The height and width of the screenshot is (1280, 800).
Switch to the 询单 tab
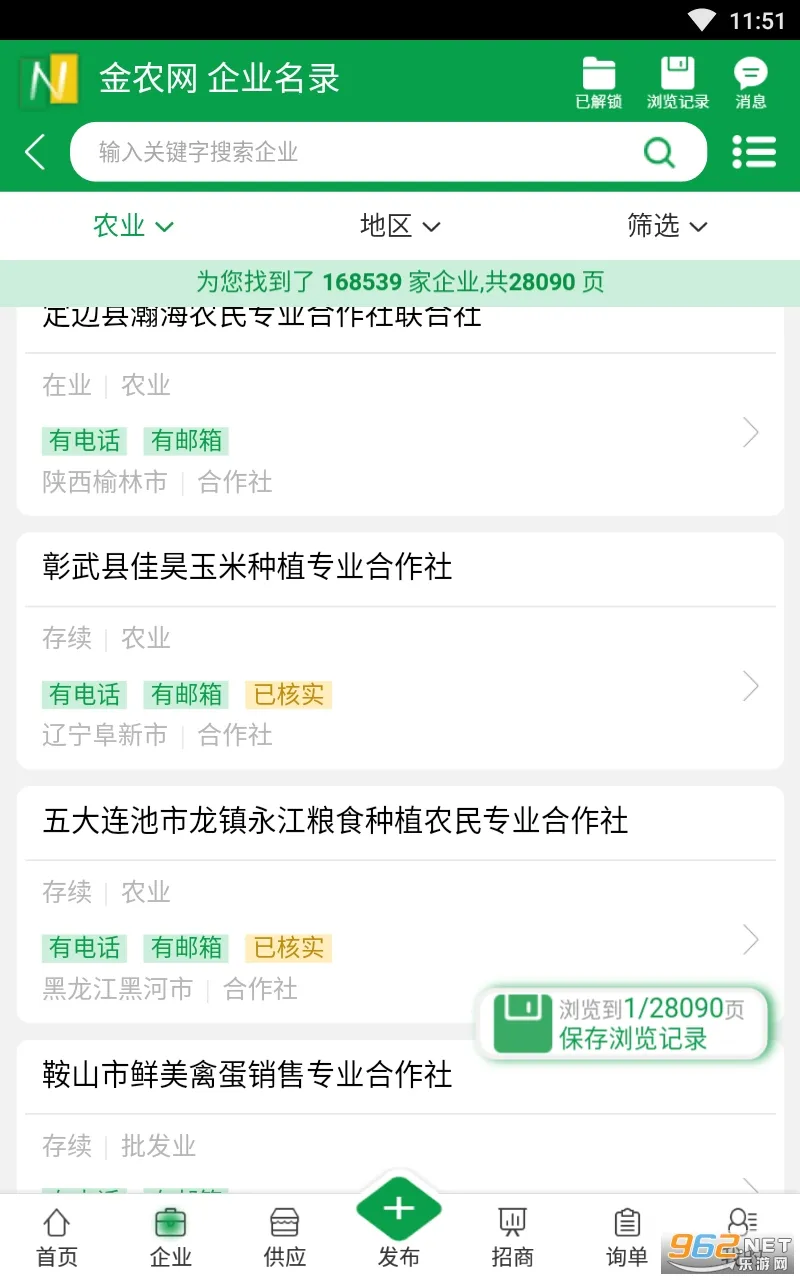(627, 1236)
